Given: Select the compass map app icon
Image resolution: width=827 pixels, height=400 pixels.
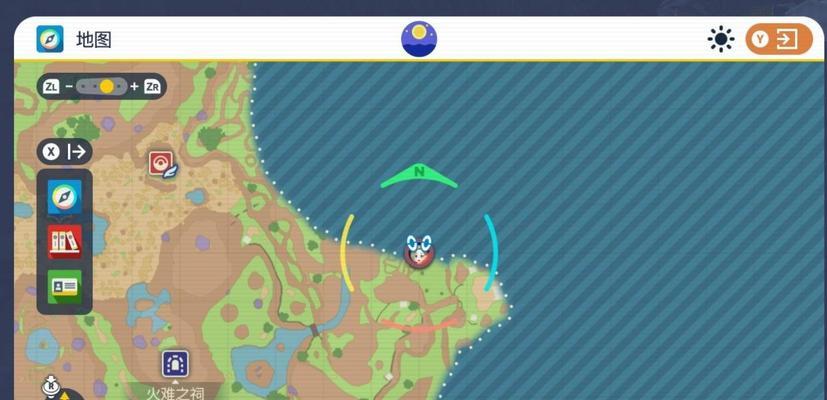Looking at the screenshot, I should click(65, 197).
